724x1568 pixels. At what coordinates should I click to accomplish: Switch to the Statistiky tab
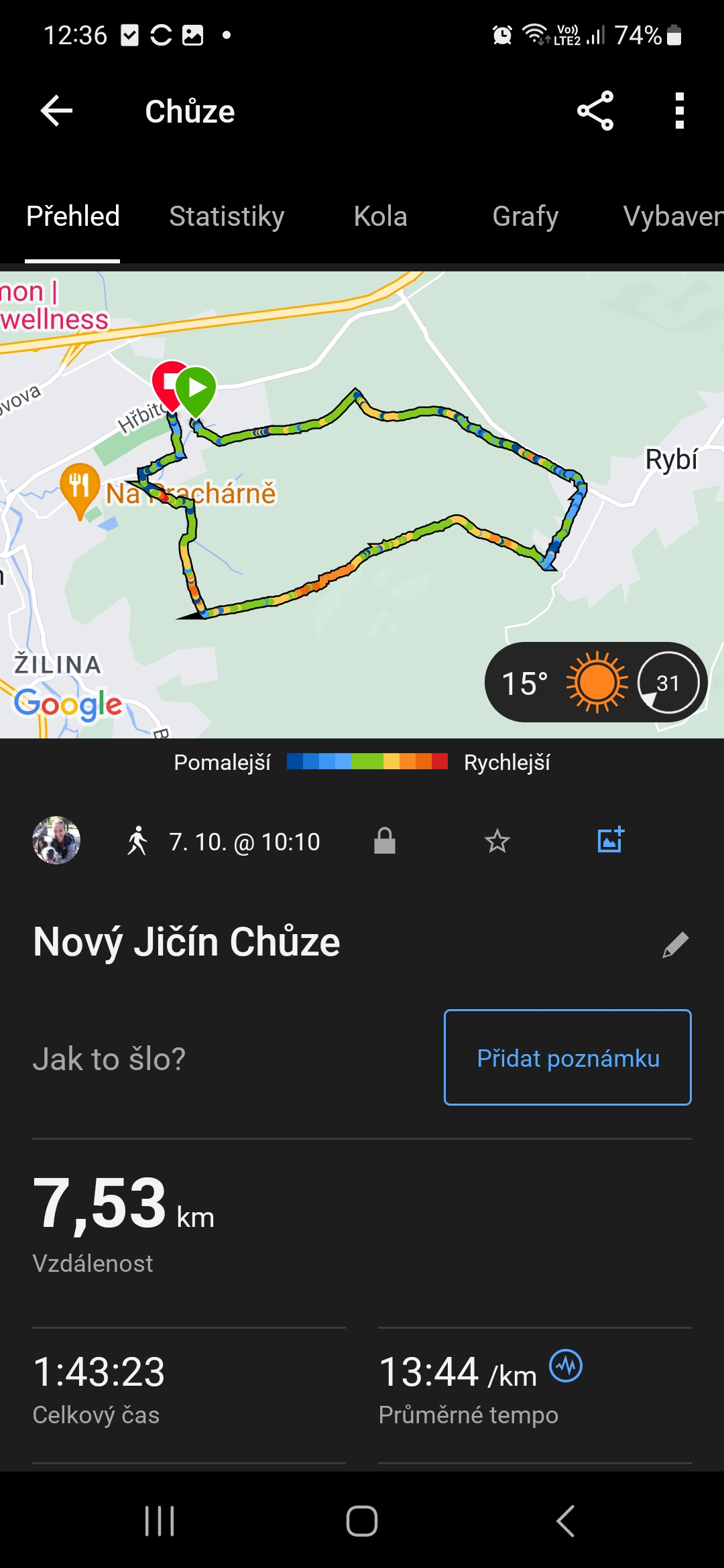coord(227,216)
